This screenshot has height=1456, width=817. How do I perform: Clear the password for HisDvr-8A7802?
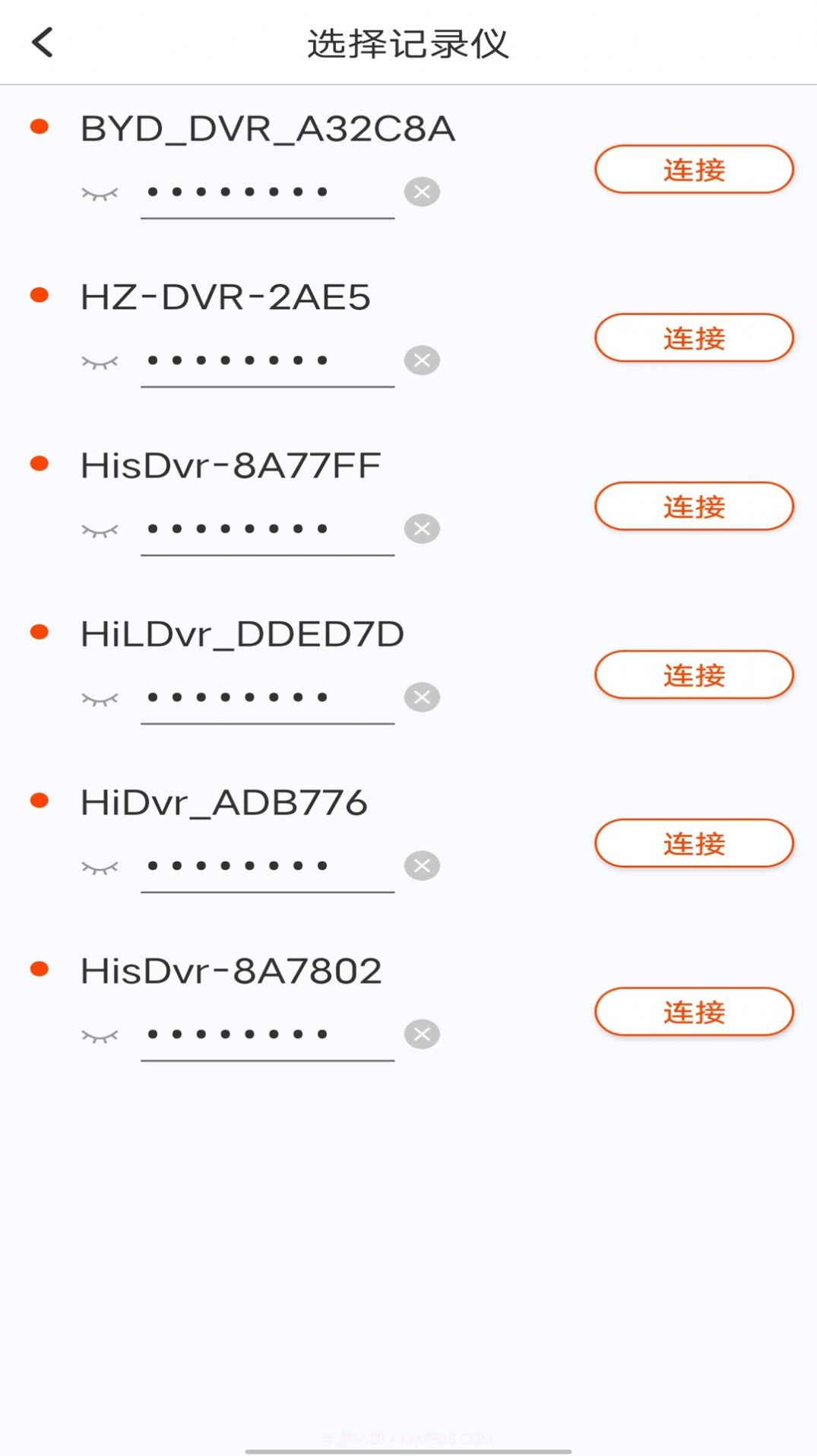click(x=422, y=1034)
